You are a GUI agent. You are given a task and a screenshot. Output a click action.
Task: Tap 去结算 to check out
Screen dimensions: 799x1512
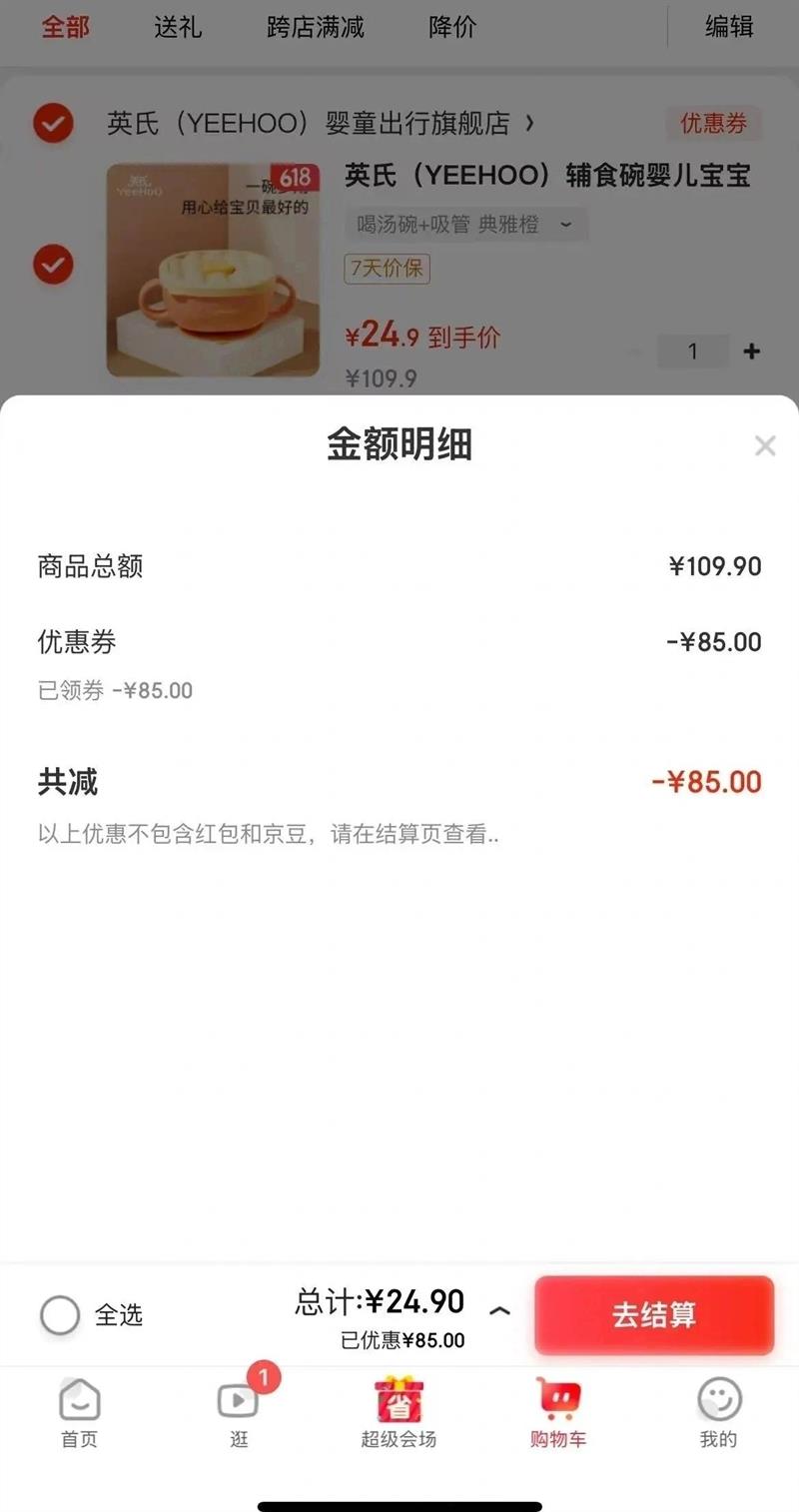click(x=654, y=1314)
